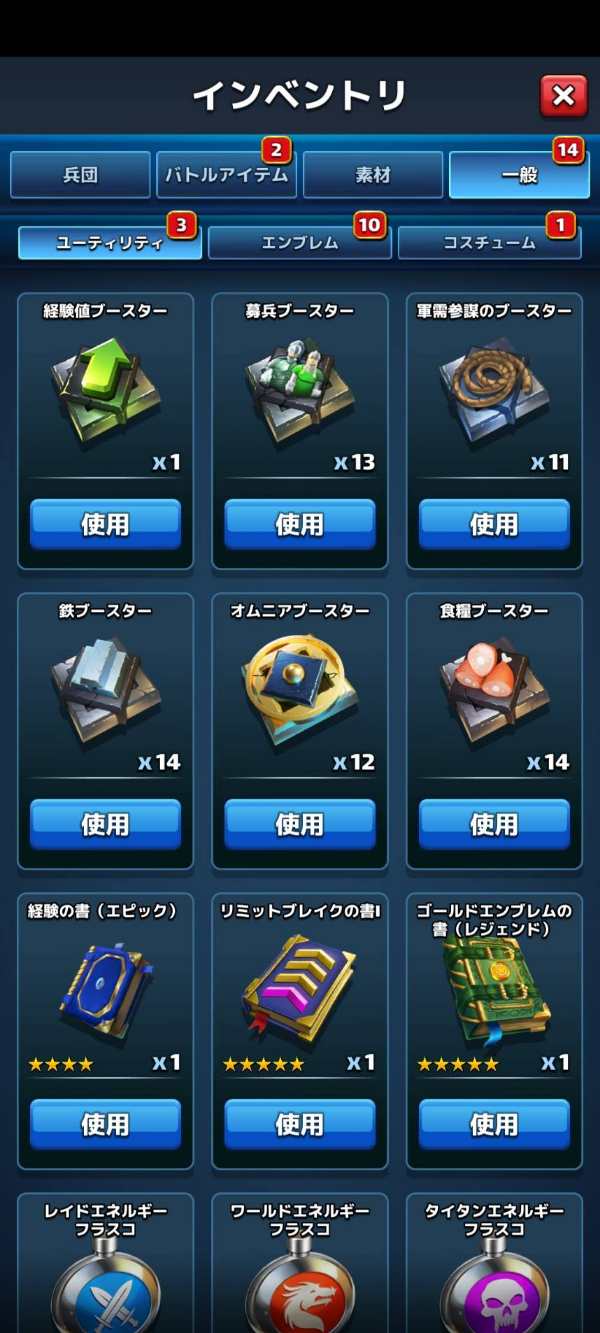Use the 軍需参謀のブースター
The width and height of the screenshot is (600, 1333).
tap(494, 524)
